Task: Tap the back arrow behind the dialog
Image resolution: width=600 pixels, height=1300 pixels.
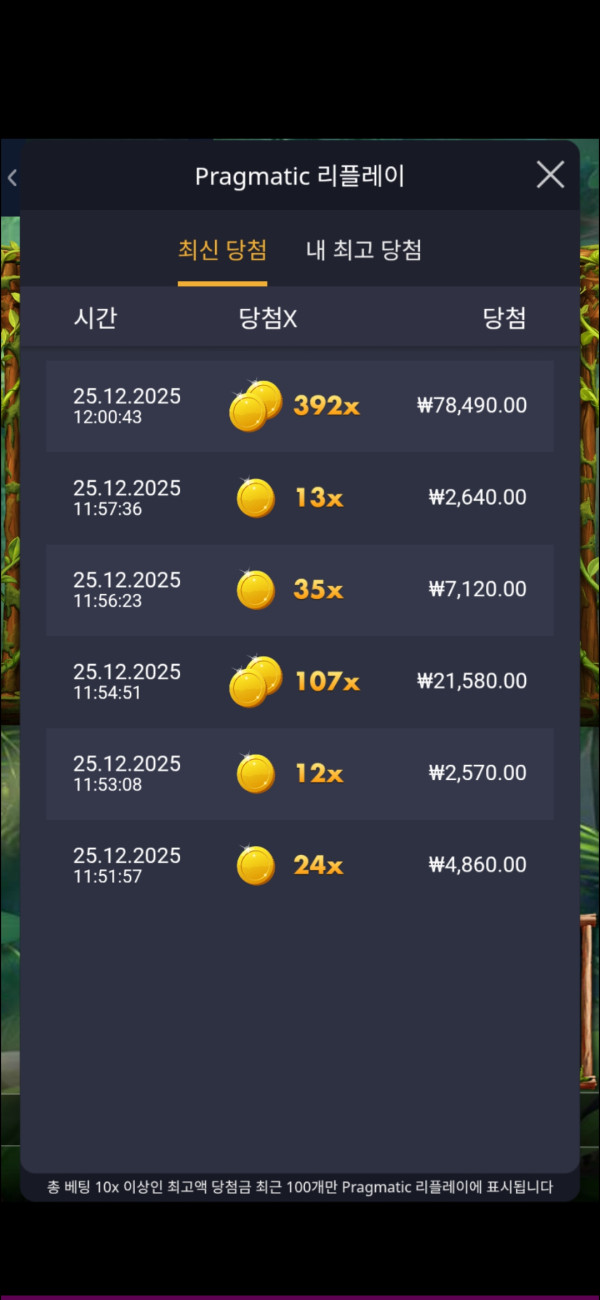Action: 12,178
